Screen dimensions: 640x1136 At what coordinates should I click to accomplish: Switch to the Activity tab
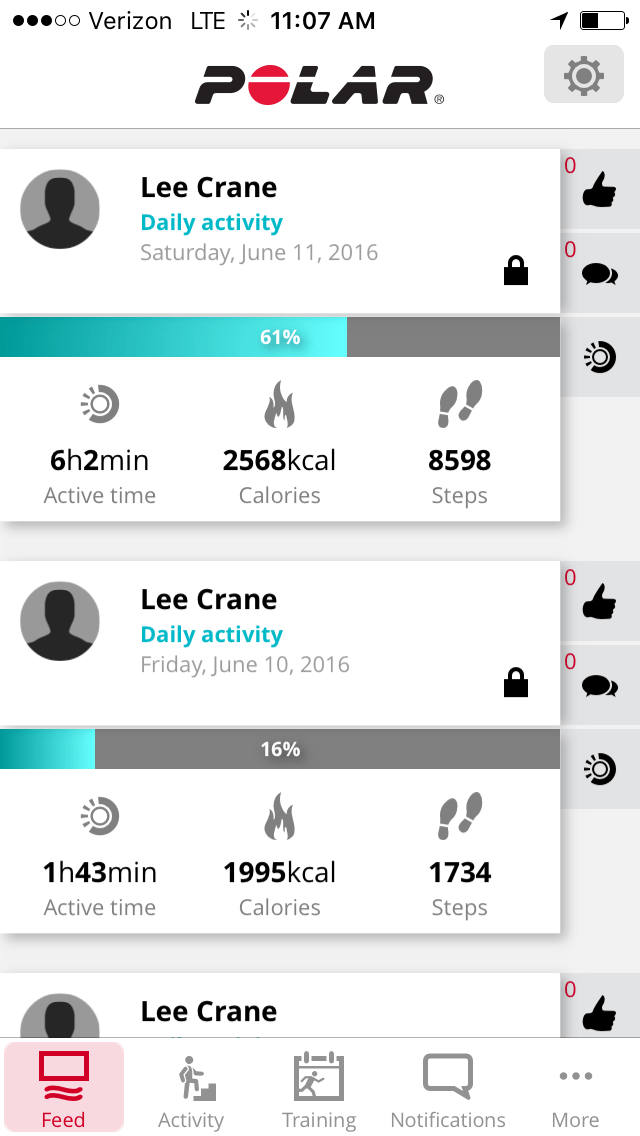[x=191, y=1089]
